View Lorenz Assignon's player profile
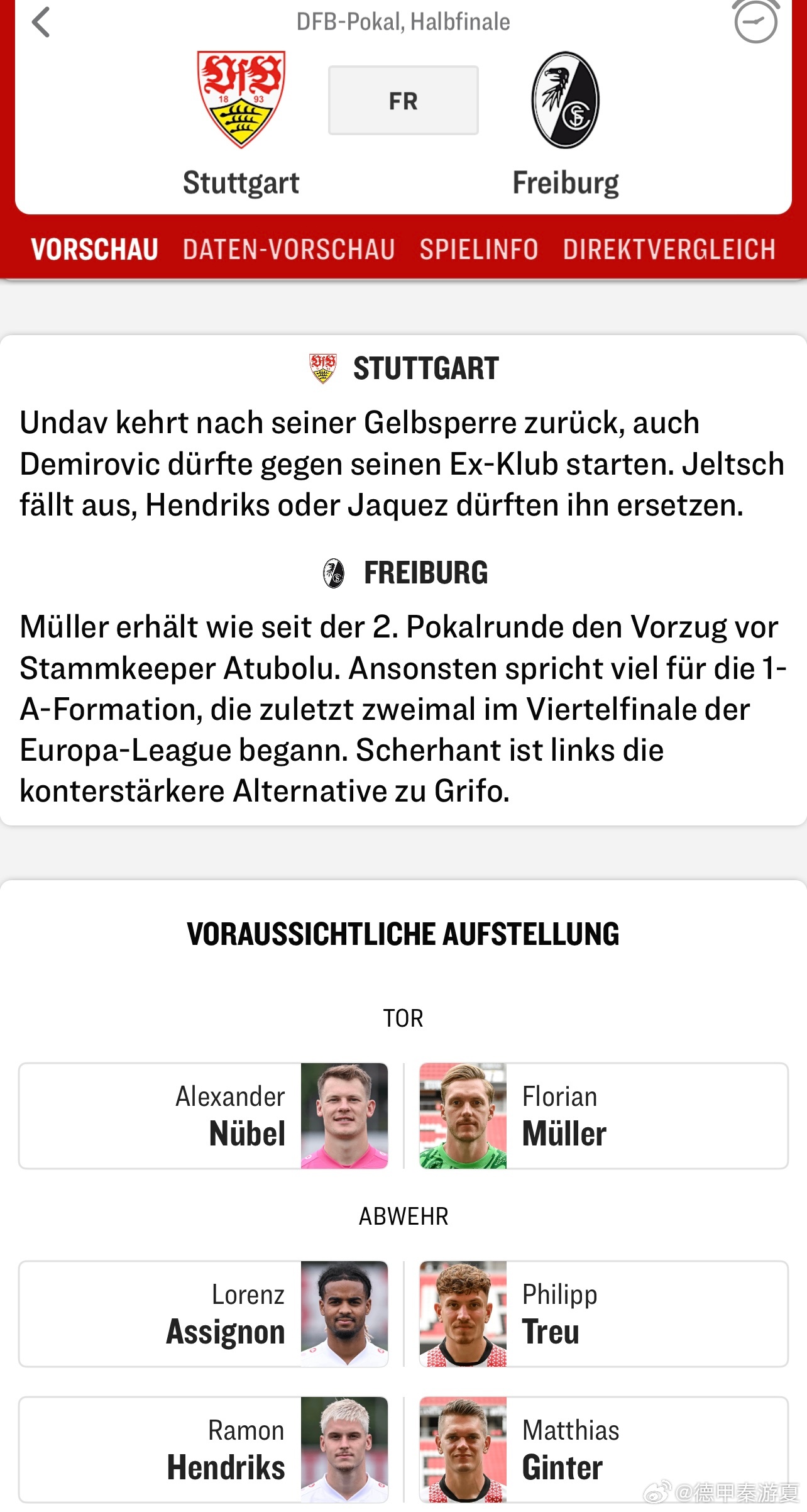The width and height of the screenshot is (807, 1512). click(204, 1314)
